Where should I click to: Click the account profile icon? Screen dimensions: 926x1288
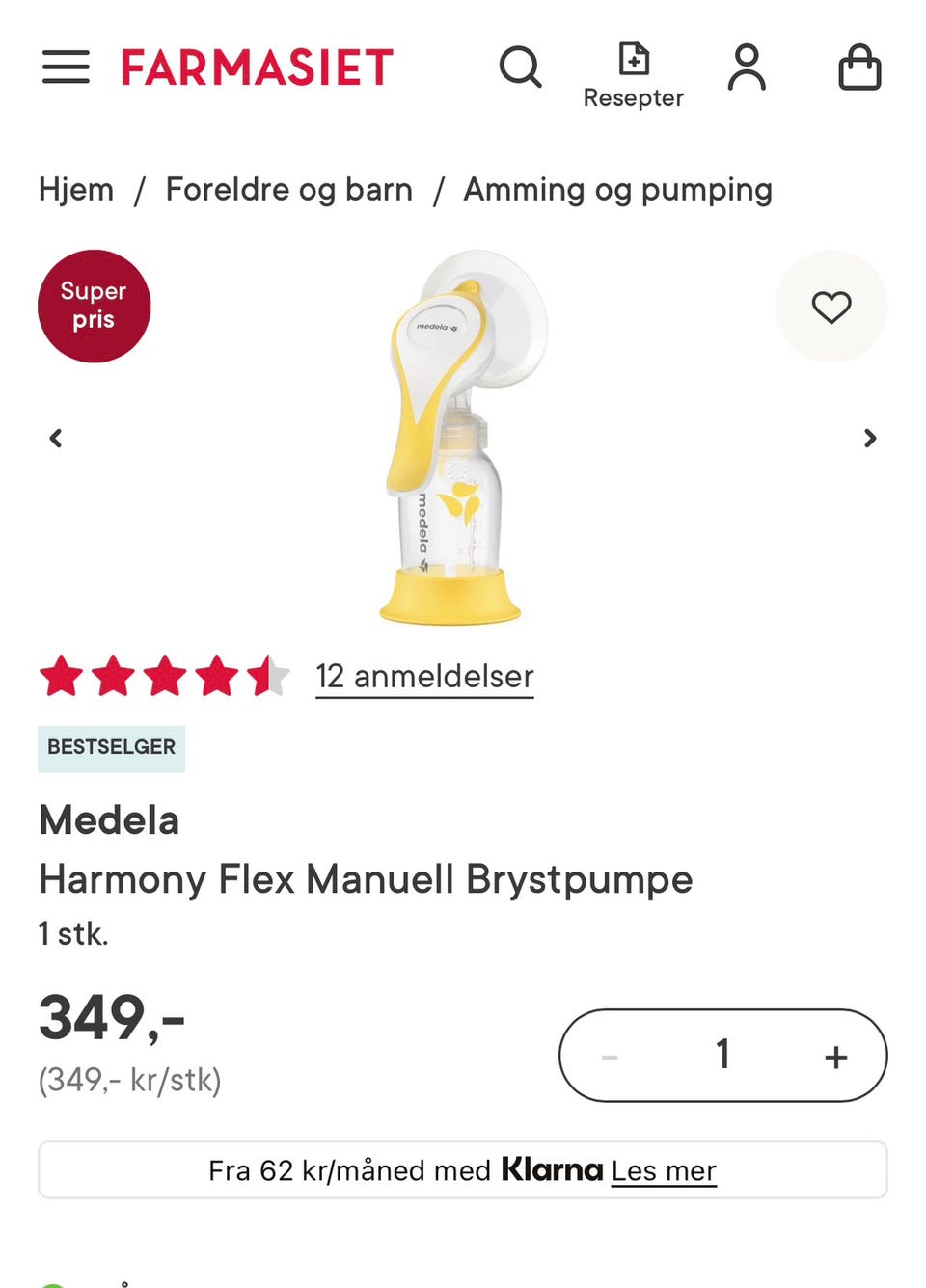click(x=748, y=67)
